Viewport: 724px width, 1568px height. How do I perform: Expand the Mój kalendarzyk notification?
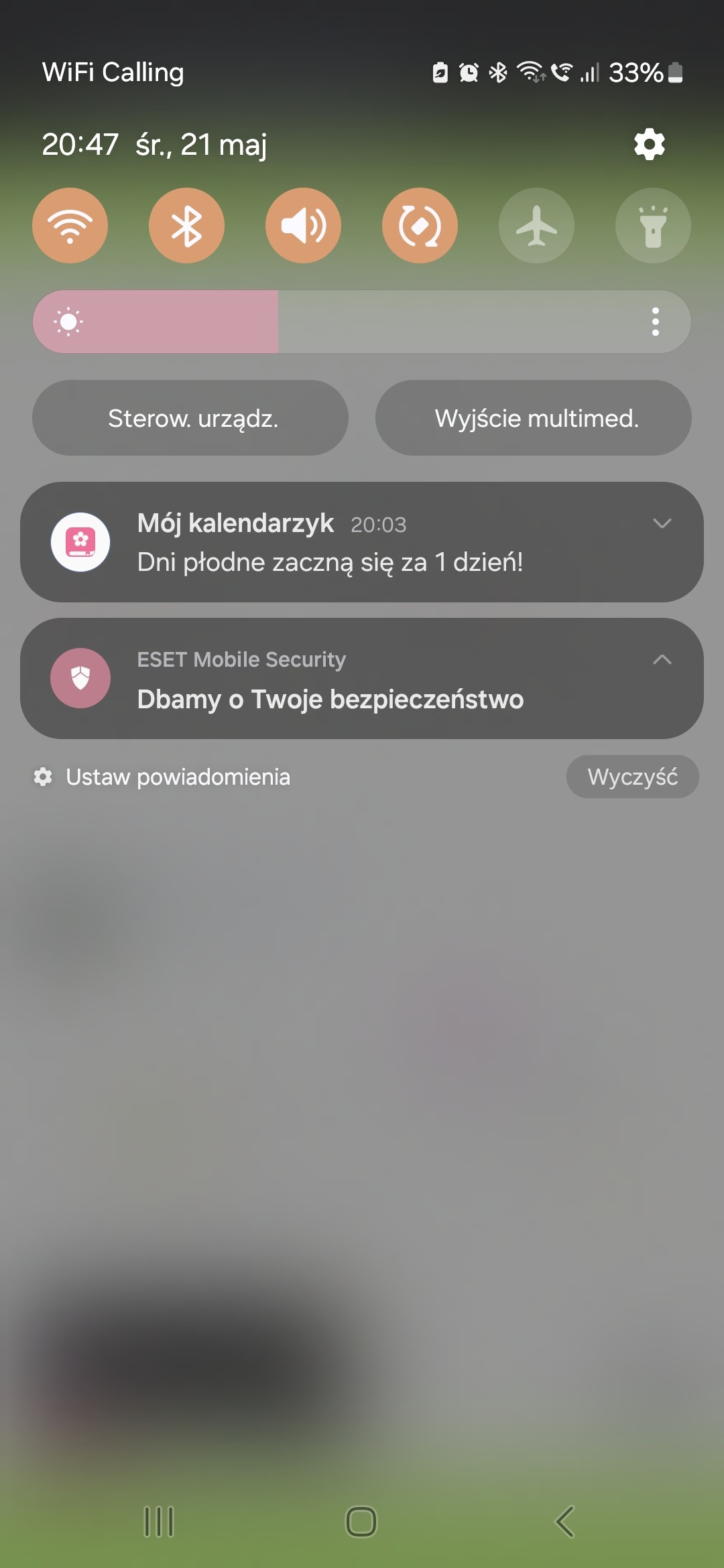pos(662,523)
